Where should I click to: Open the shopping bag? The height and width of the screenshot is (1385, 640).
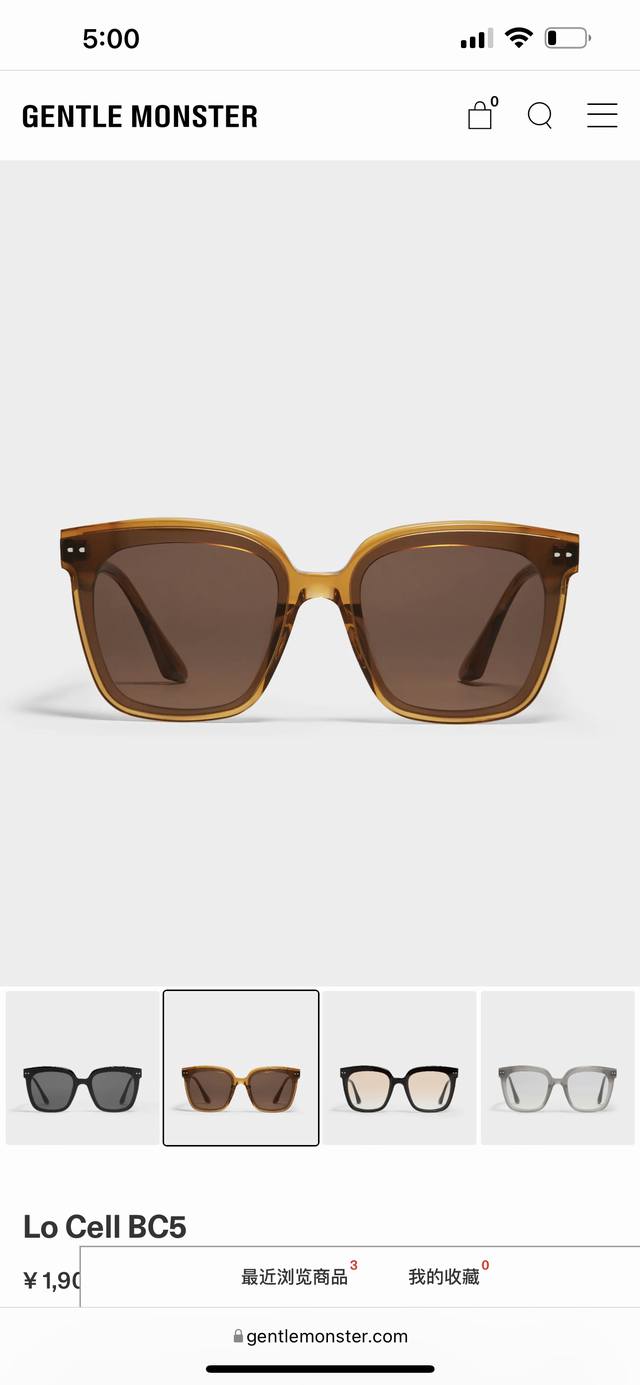[x=480, y=116]
